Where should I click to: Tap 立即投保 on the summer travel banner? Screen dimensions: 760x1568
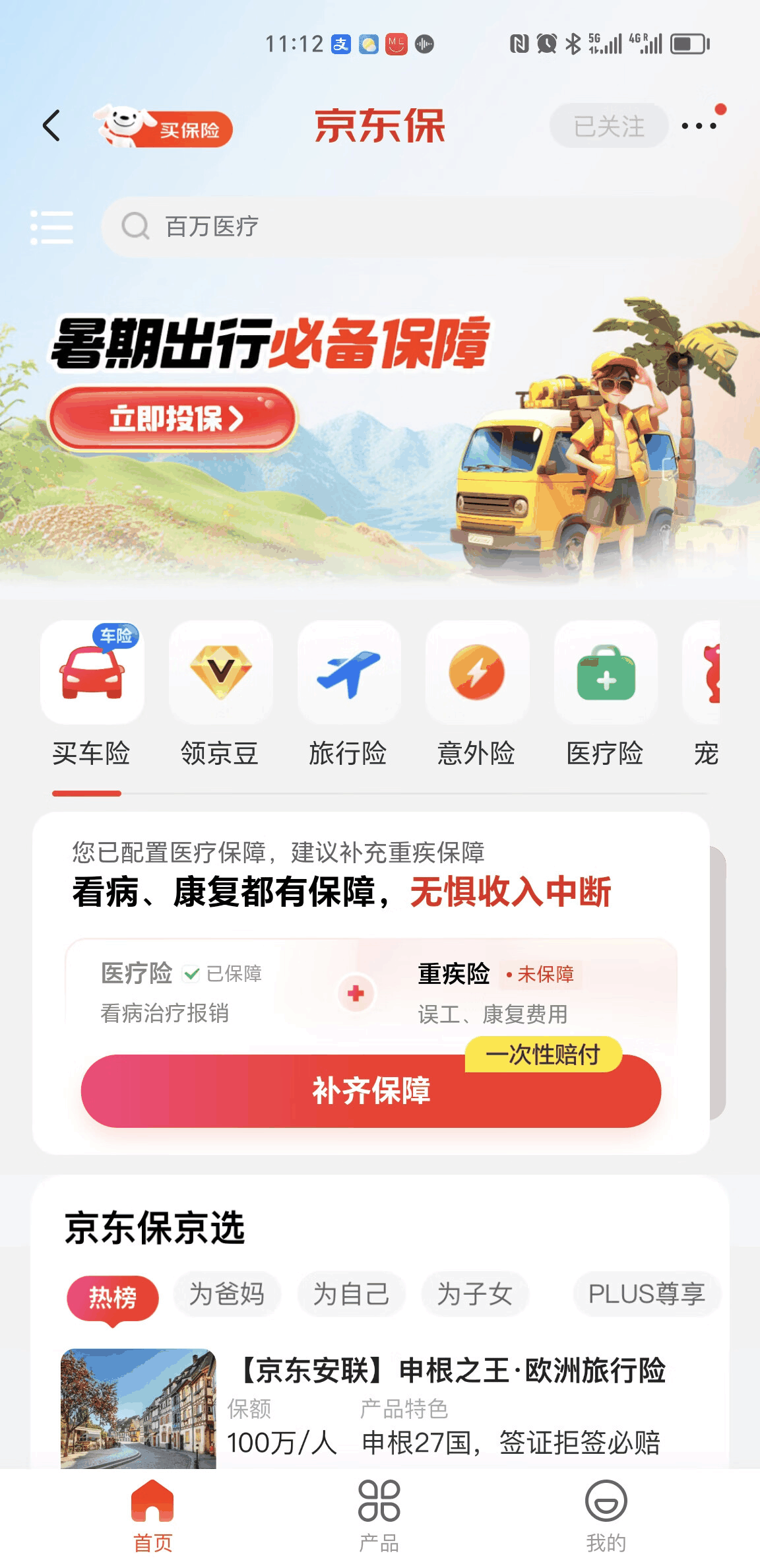tap(173, 418)
